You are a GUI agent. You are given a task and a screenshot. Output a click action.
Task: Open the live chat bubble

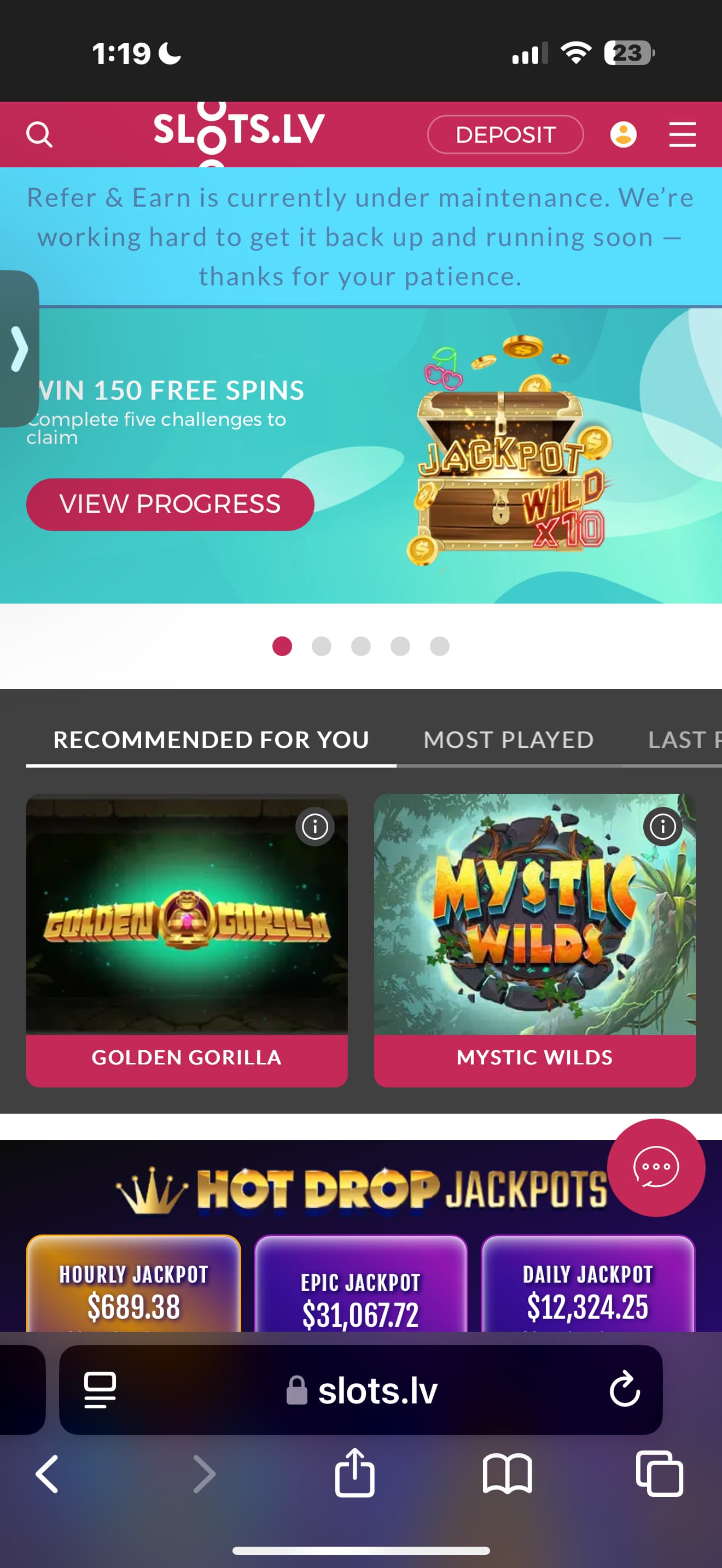tap(656, 1167)
